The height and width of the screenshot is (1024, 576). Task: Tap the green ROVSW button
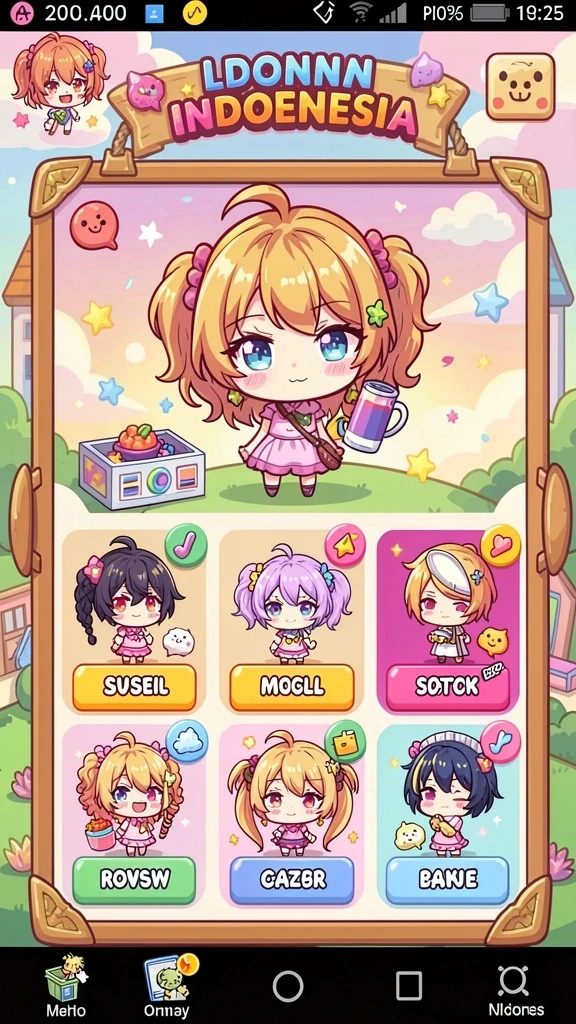(x=134, y=880)
